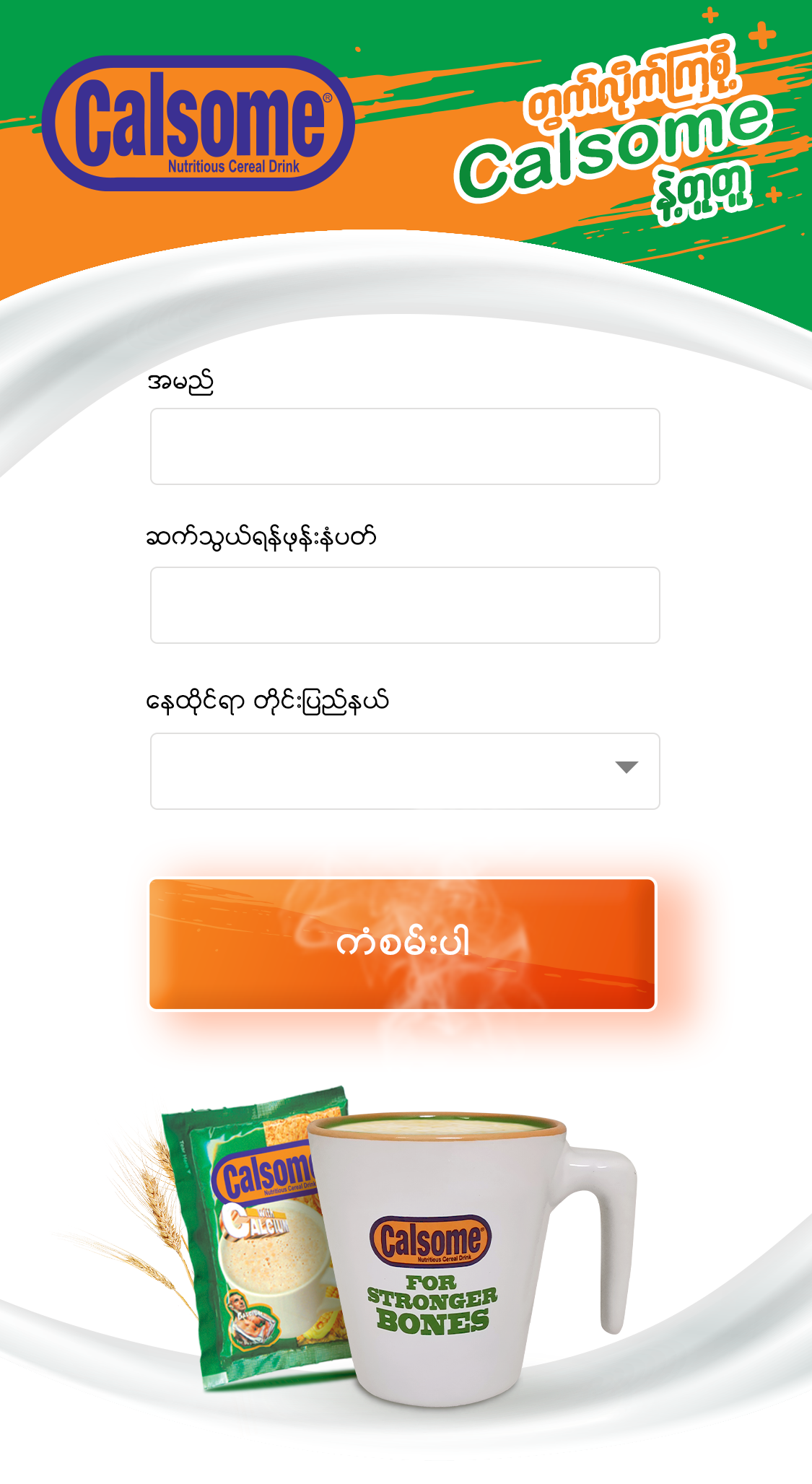Focus the ဆက်သွယ်ရန်ဖုန်းနံပတ် phone number field
Image resolution: width=812 pixels, height=1484 pixels.
(x=404, y=605)
